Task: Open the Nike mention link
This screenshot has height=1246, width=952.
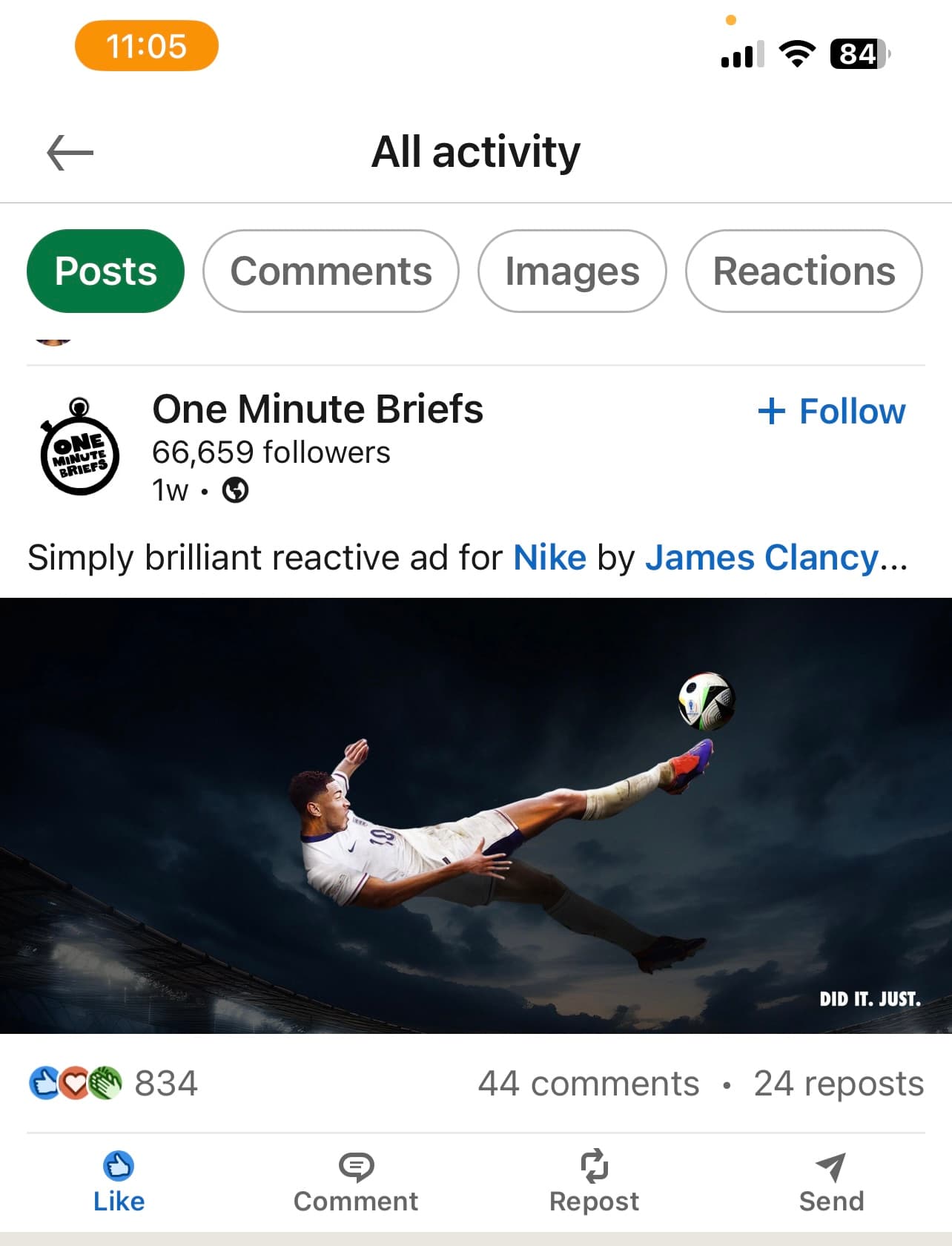Action: click(549, 558)
